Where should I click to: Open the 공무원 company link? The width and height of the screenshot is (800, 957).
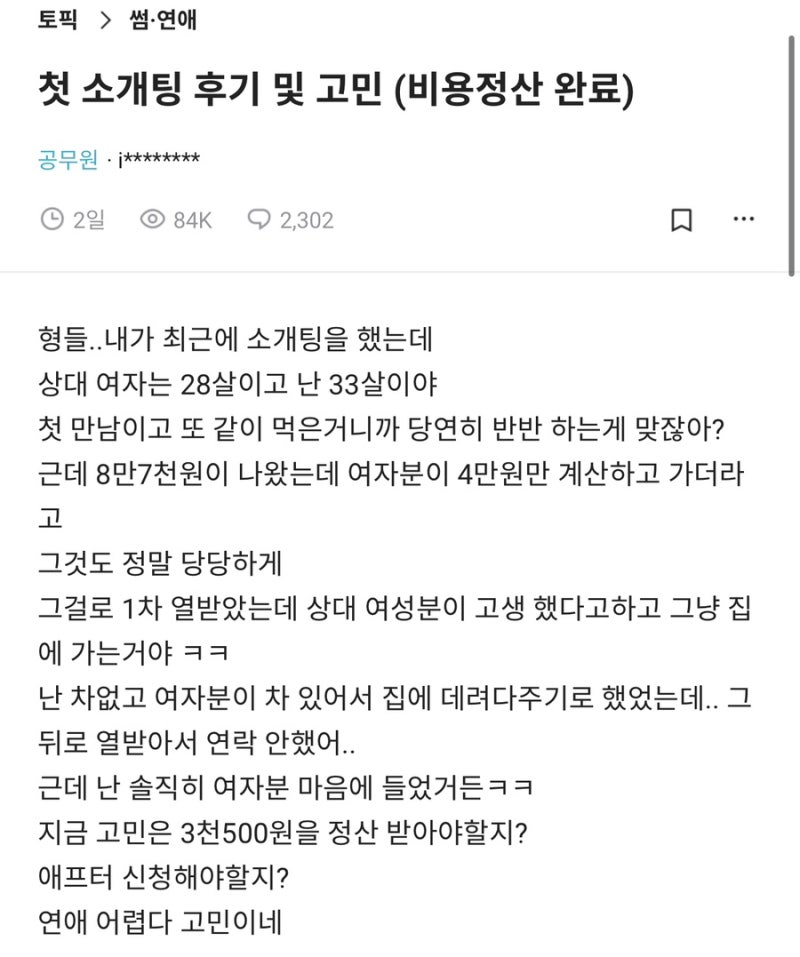click(68, 159)
